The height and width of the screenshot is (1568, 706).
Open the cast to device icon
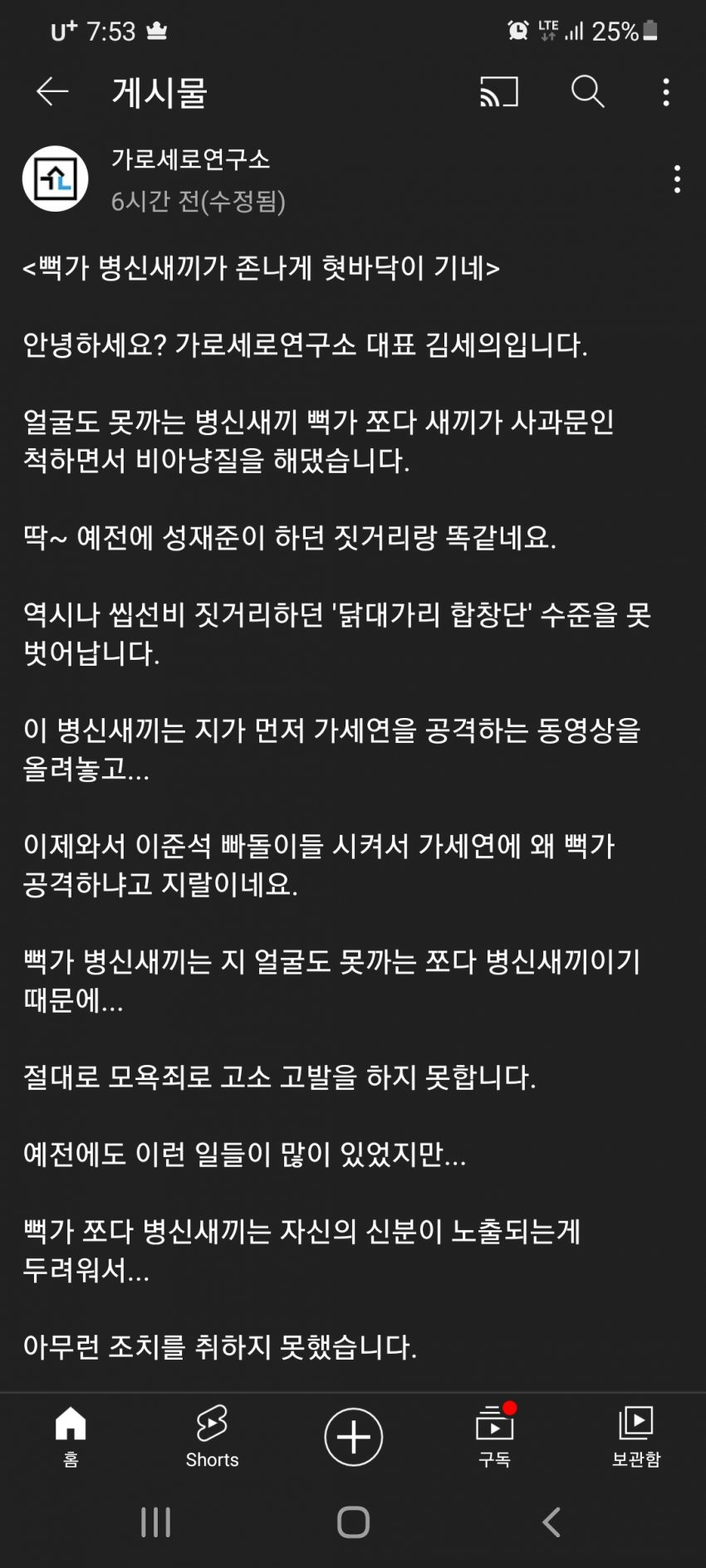pos(499,91)
